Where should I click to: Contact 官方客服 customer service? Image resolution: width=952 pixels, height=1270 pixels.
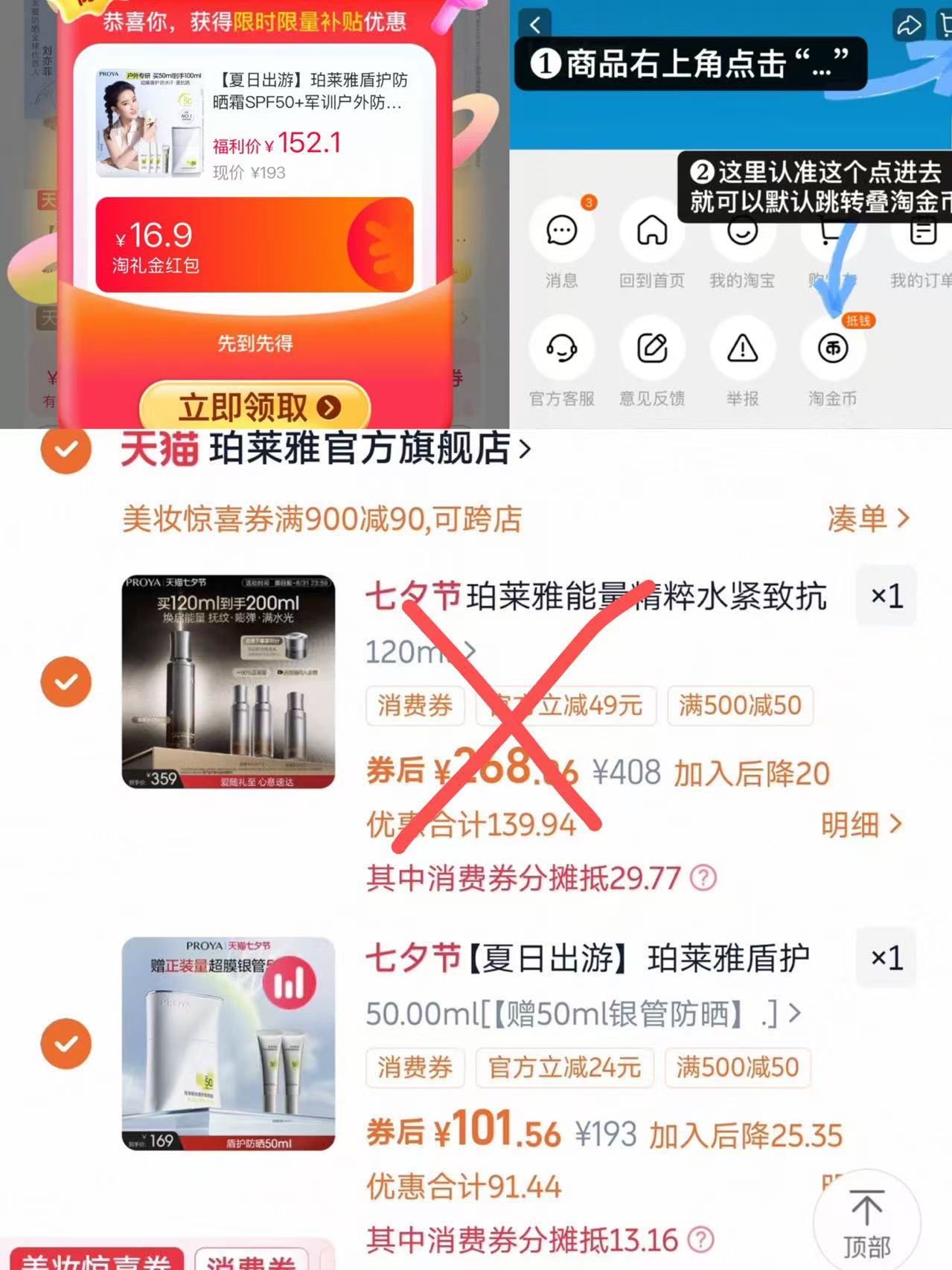point(562,348)
